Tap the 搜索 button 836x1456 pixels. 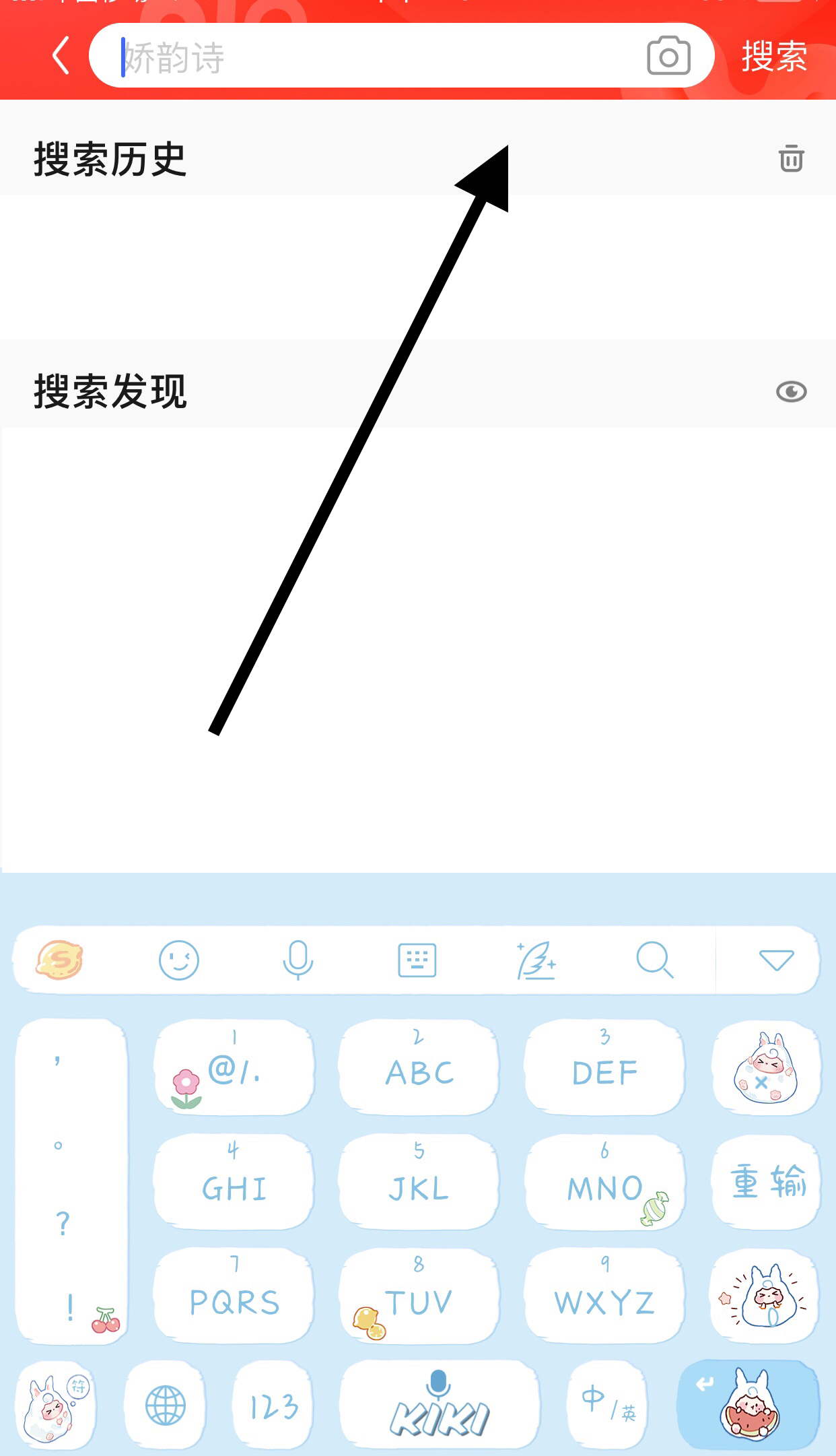pos(774,57)
